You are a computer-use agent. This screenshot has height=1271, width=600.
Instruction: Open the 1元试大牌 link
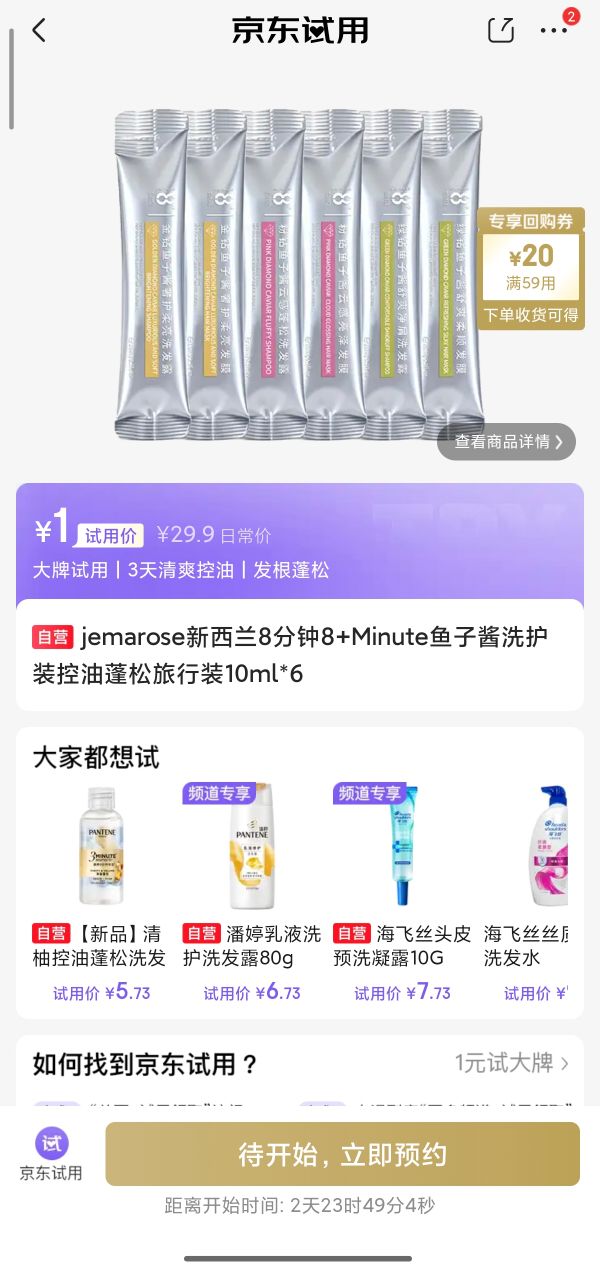(x=511, y=1062)
